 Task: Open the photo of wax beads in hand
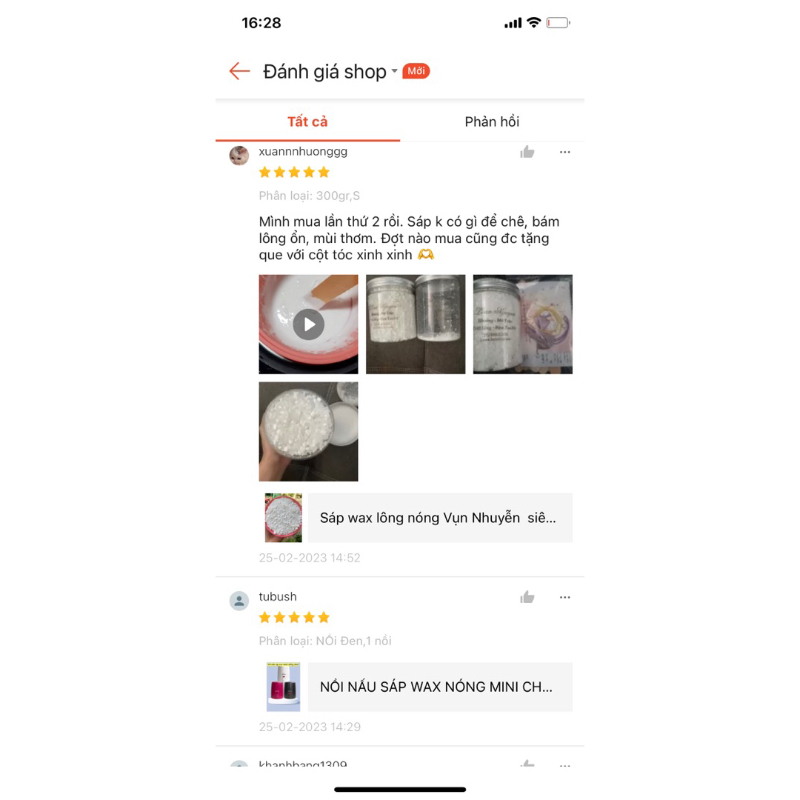click(308, 431)
